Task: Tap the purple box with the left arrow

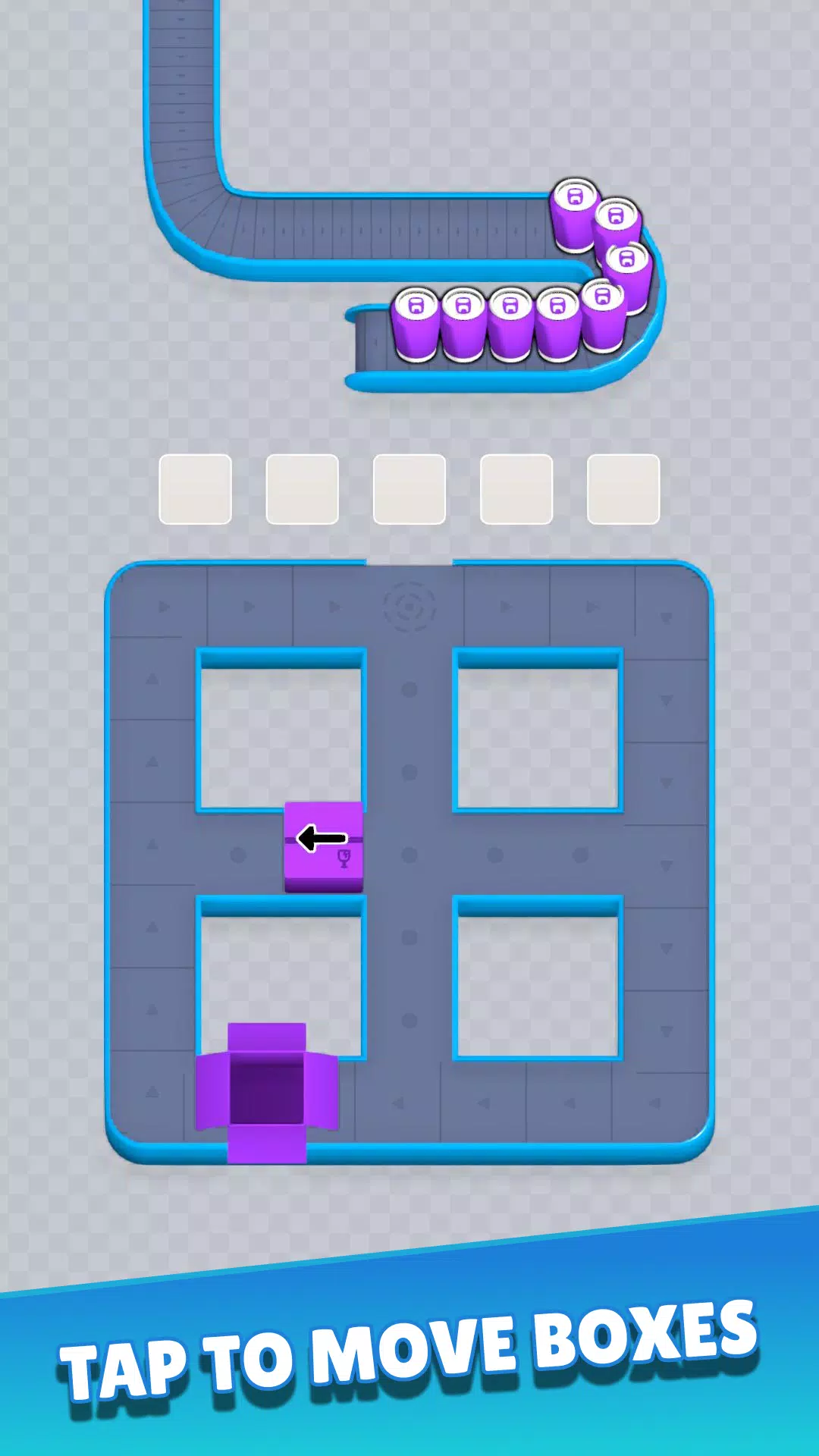Action: click(324, 845)
